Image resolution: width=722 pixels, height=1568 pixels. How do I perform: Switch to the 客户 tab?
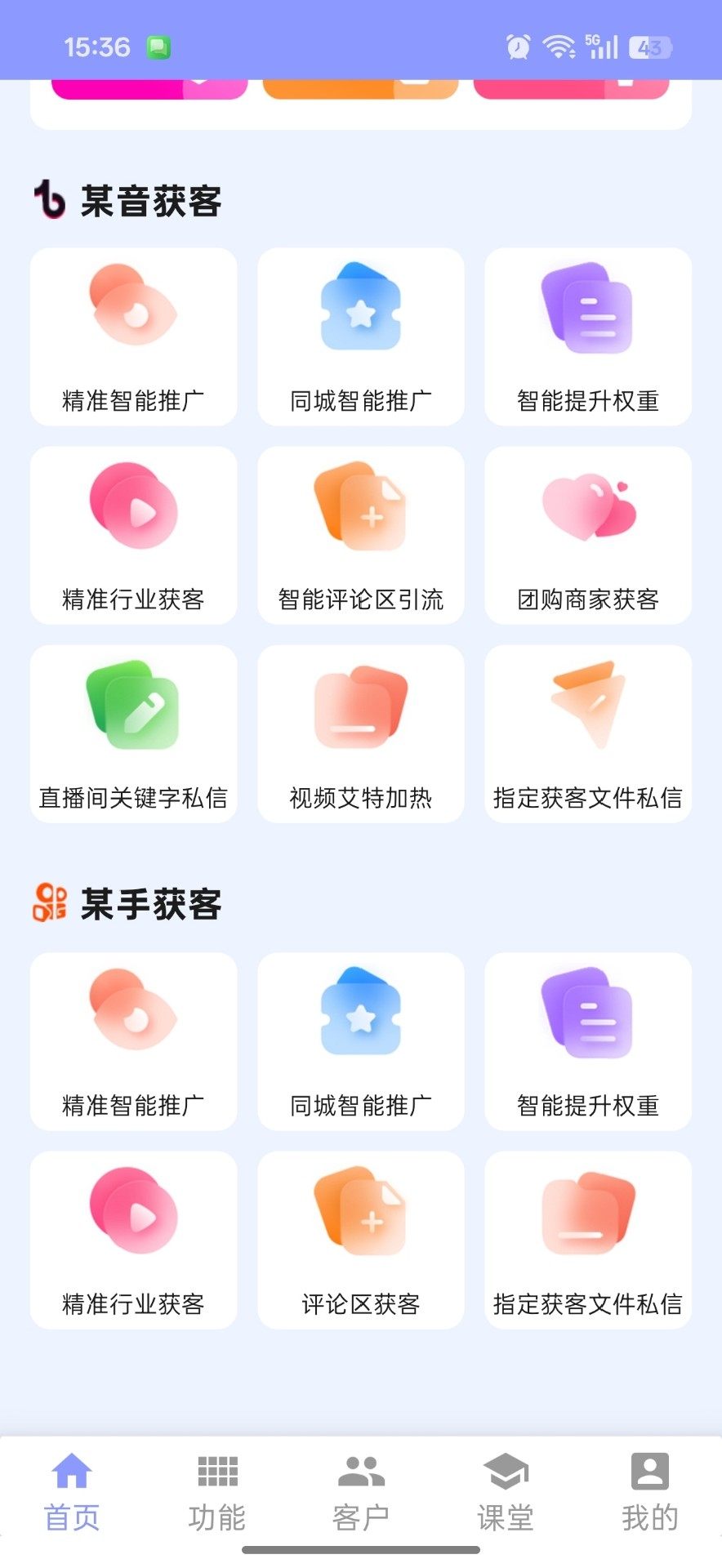(361, 1491)
